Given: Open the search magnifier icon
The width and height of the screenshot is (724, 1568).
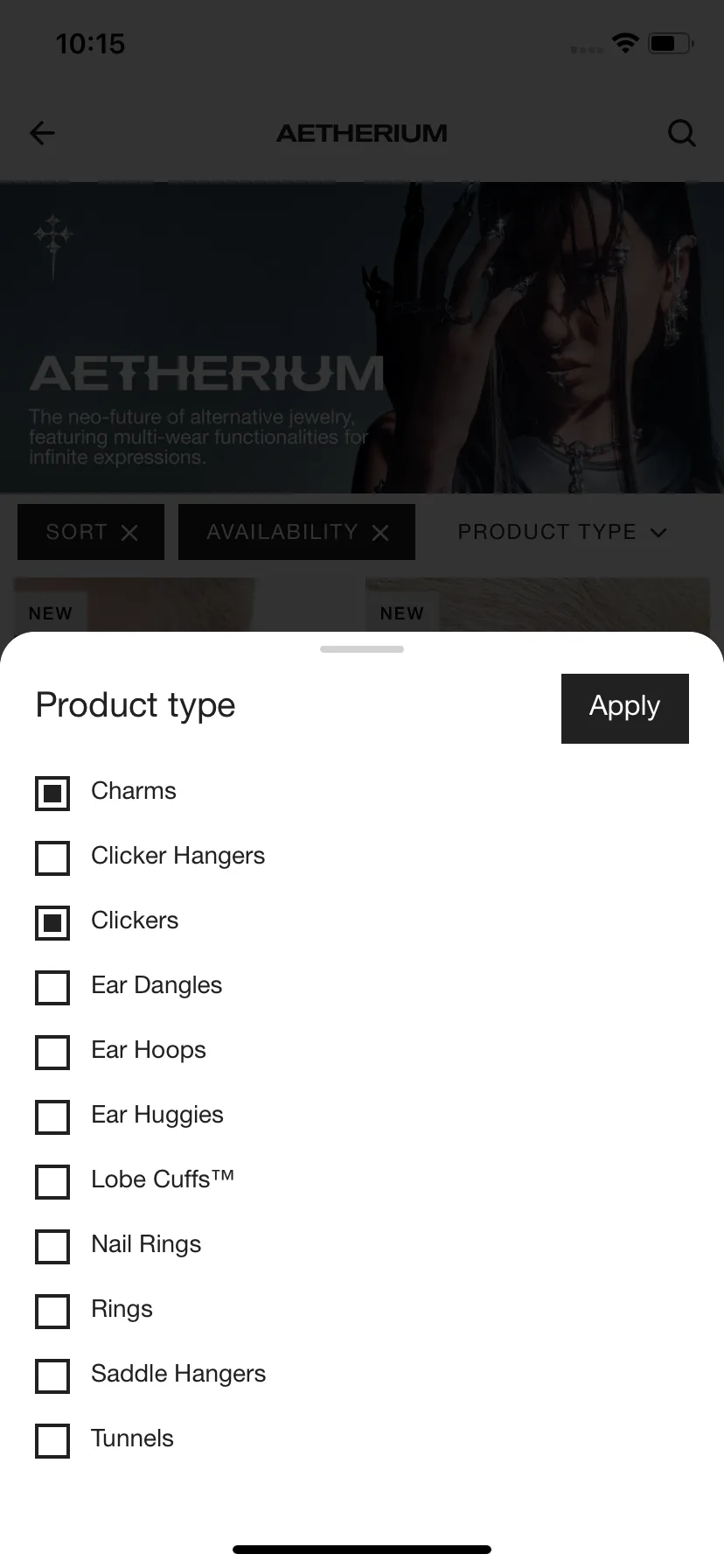Looking at the screenshot, I should point(682,133).
